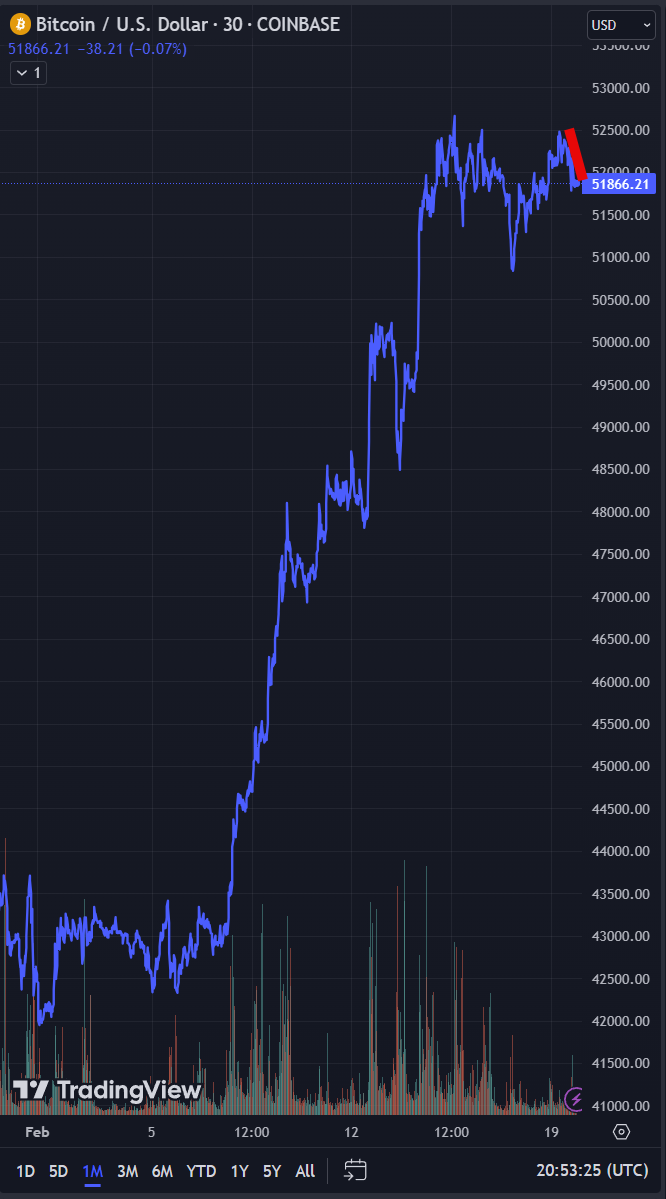Tap the lightning bolt event icon
Viewport: 666px width, 1199px height.
point(574,1099)
